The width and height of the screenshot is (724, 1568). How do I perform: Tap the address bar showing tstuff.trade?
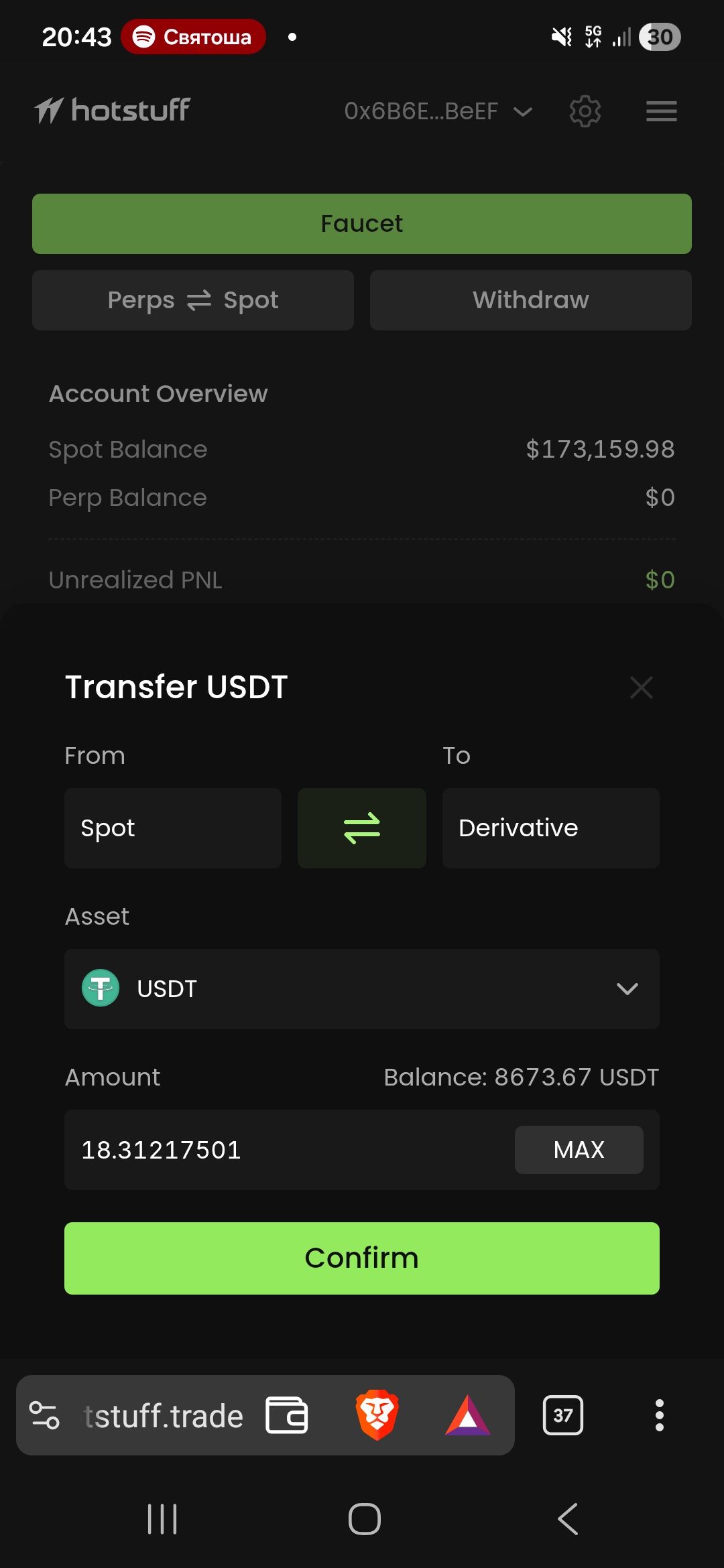click(x=163, y=1417)
